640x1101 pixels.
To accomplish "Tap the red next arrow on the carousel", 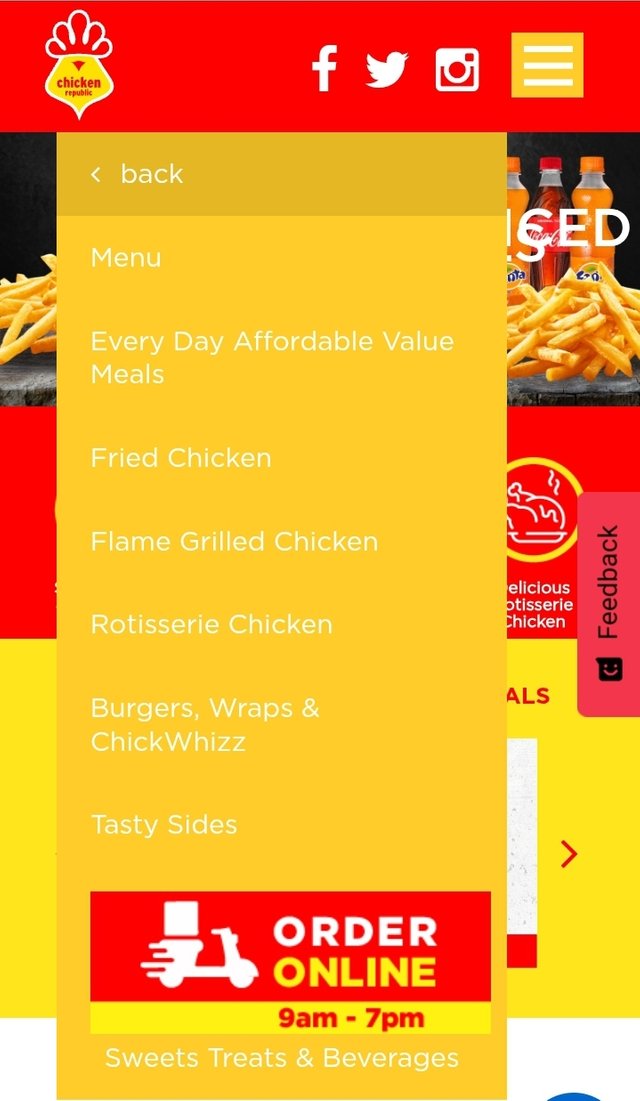I will click(569, 854).
